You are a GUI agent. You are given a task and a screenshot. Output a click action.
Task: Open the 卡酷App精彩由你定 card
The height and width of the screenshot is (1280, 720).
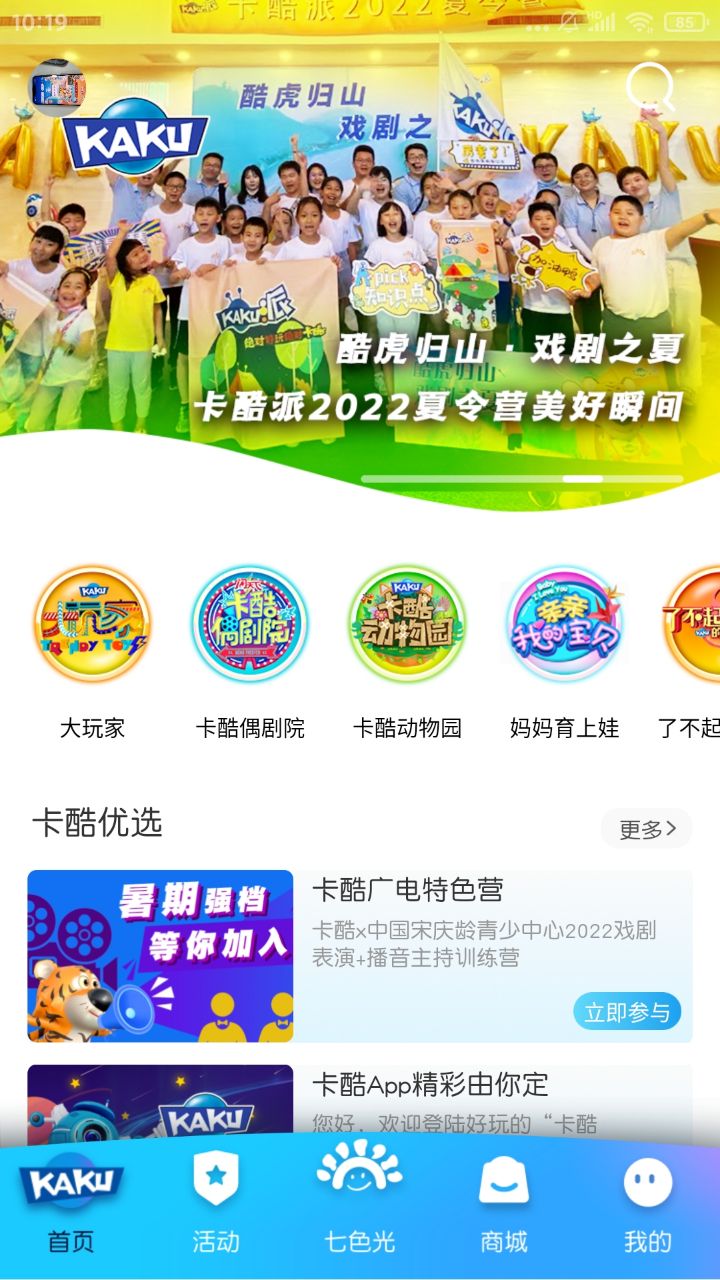coord(360,1100)
